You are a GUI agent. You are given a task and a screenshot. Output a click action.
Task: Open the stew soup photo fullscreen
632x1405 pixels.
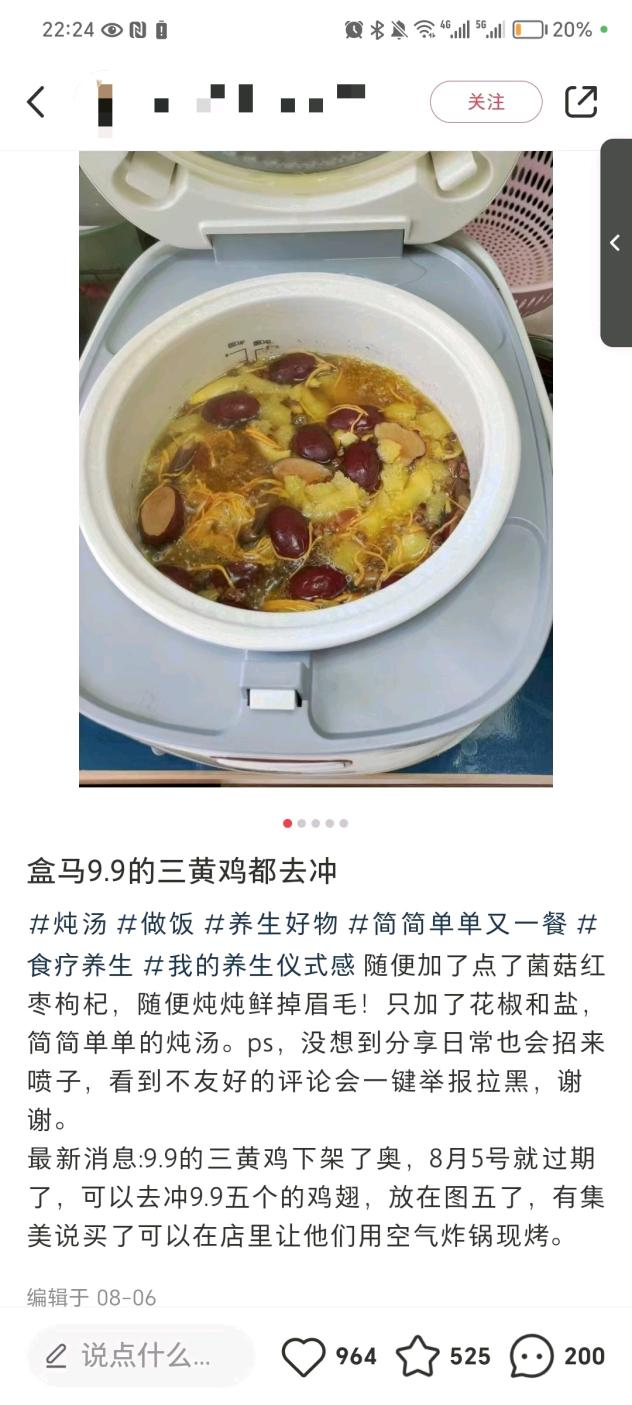[x=315, y=468]
